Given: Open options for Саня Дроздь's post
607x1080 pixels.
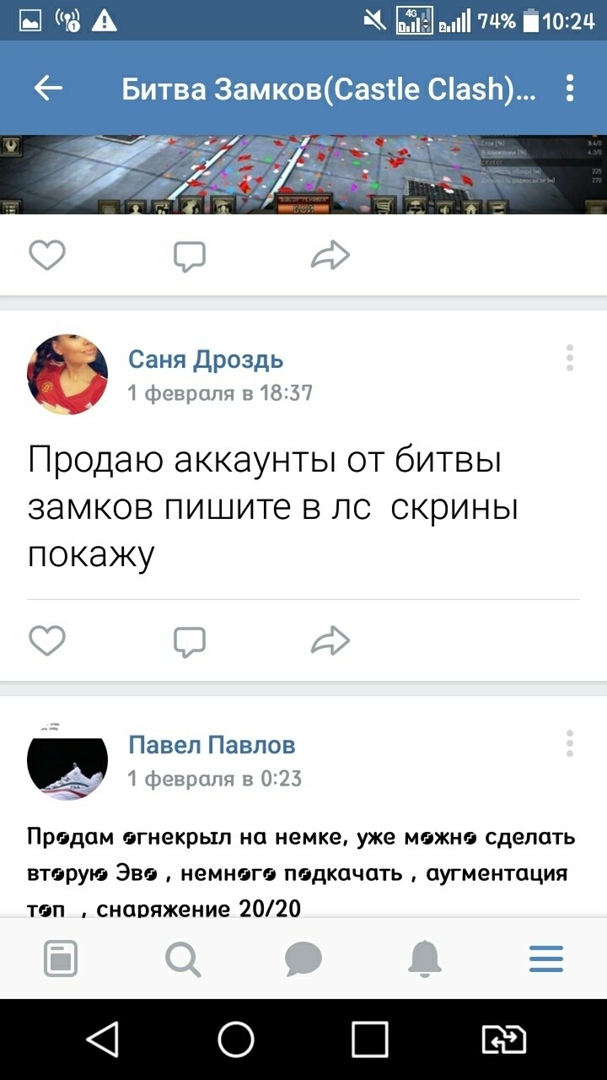Looking at the screenshot, I should click(569, 358).
